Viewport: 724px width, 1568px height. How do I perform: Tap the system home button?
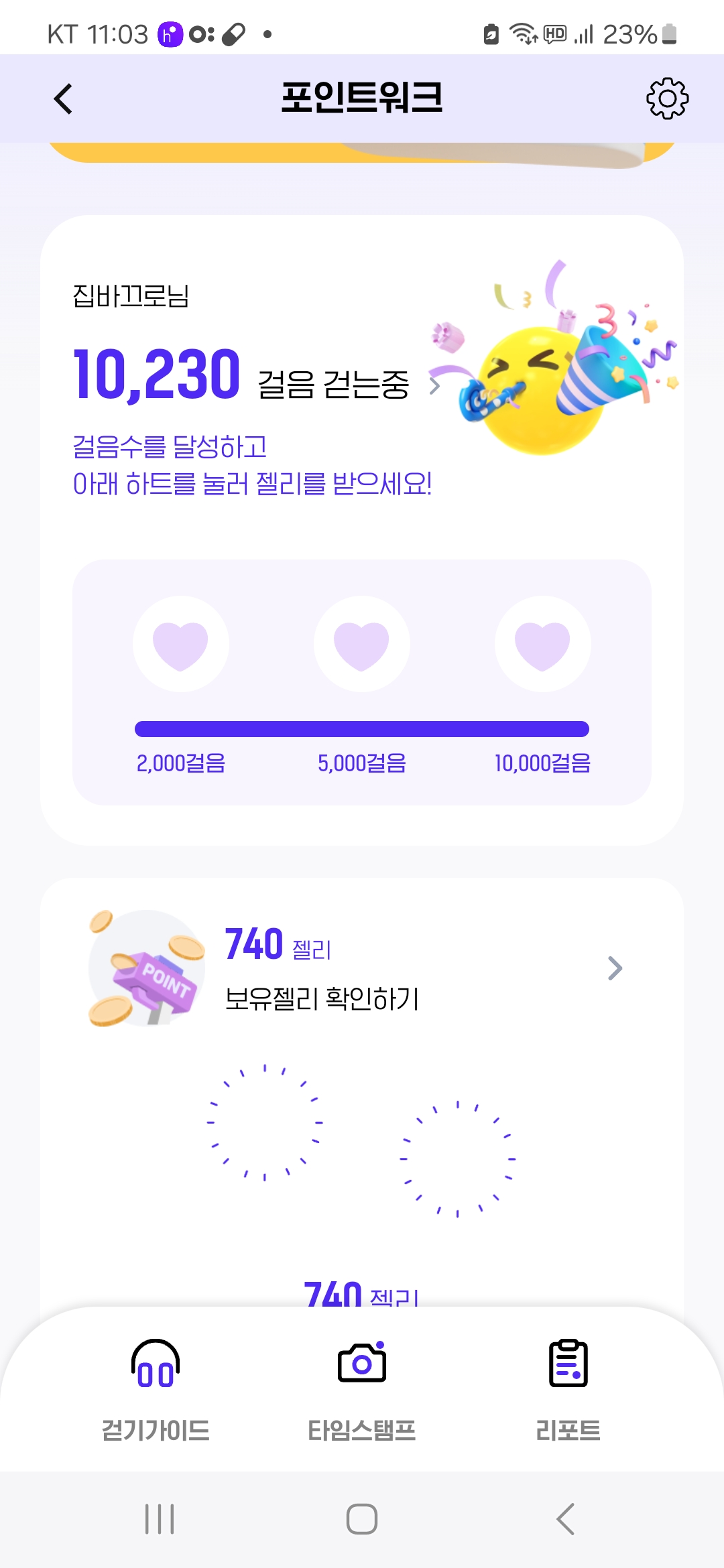click(362, 1519)
